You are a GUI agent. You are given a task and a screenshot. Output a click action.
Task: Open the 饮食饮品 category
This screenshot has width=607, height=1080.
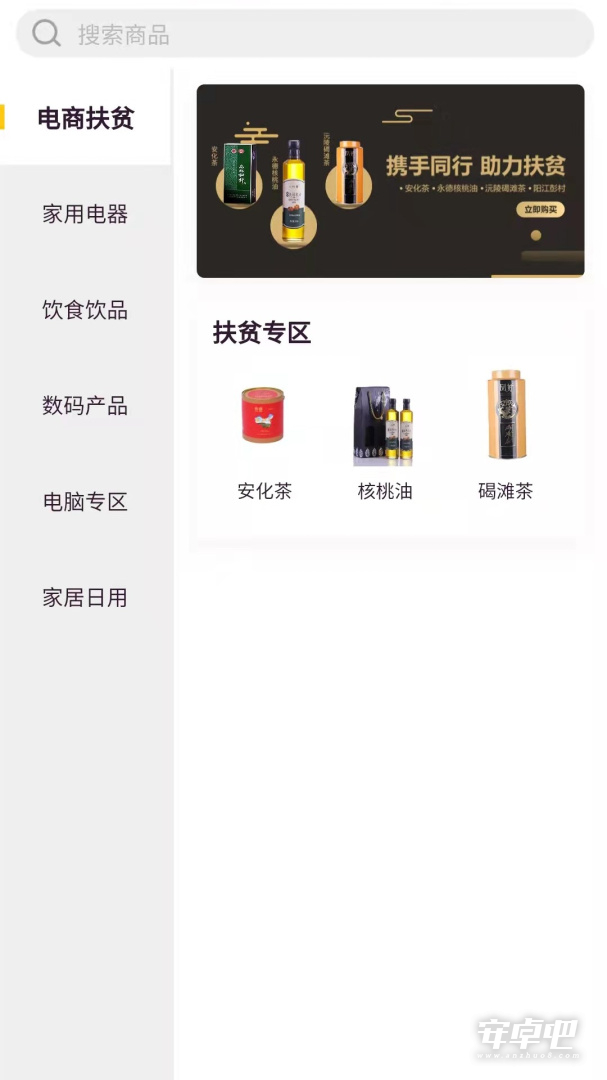(85, 310)
